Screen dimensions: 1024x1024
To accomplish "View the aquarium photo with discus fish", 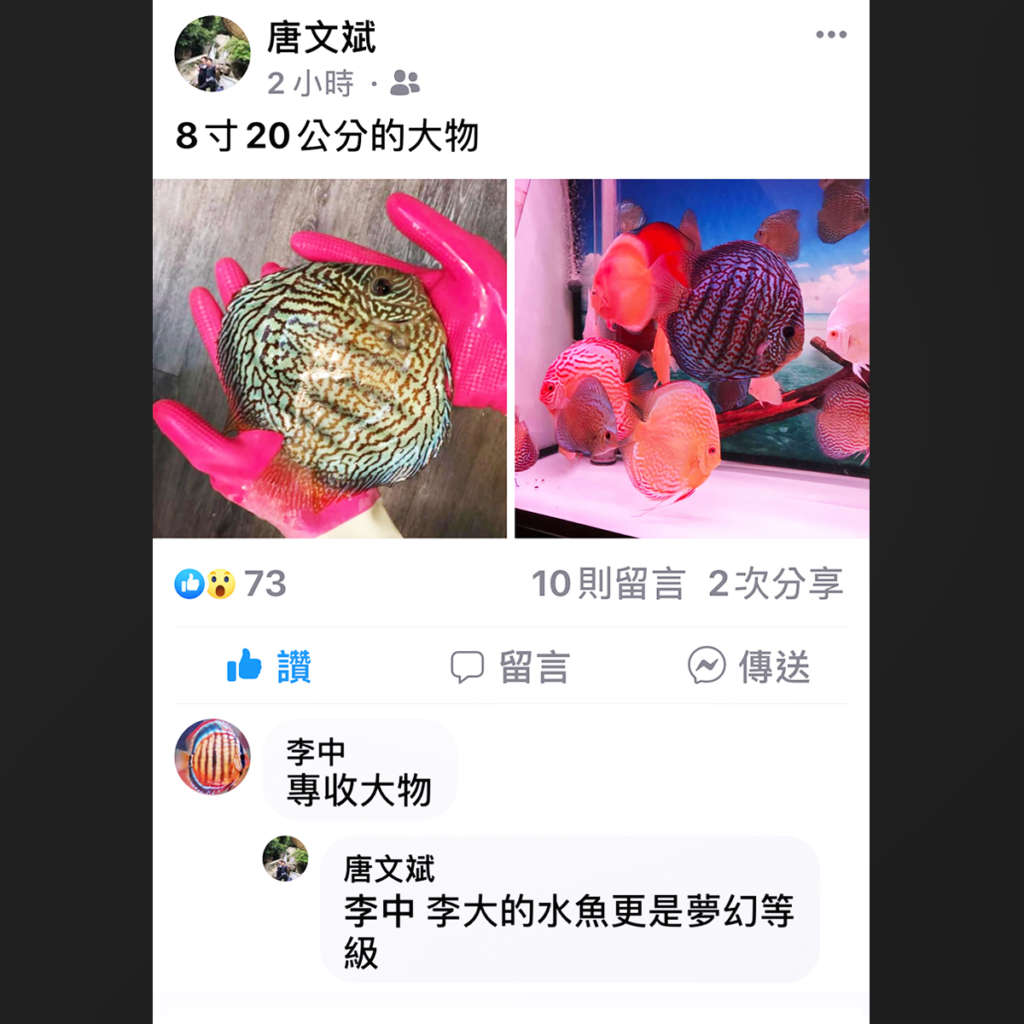I will click(692, 358).
